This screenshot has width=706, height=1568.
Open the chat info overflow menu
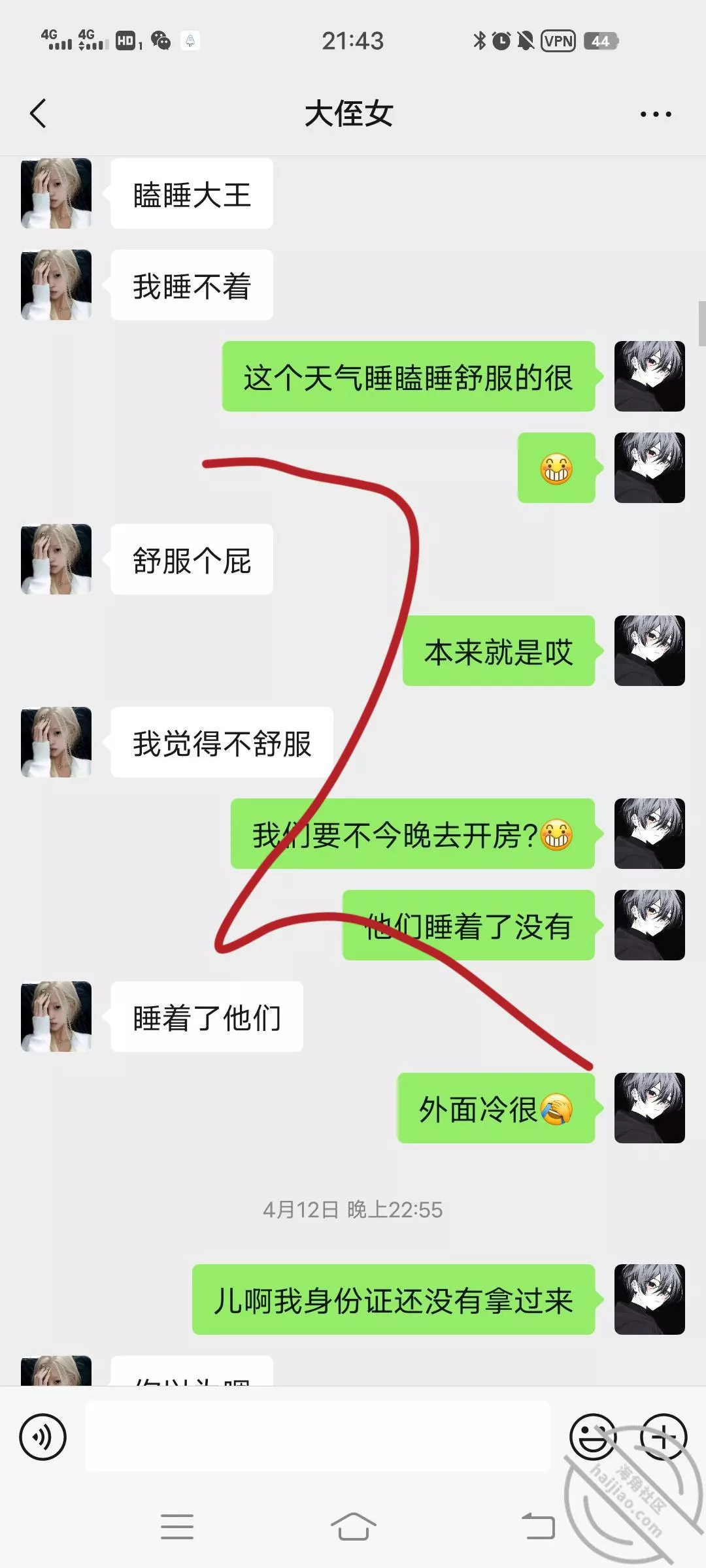(x=655, y=114)
